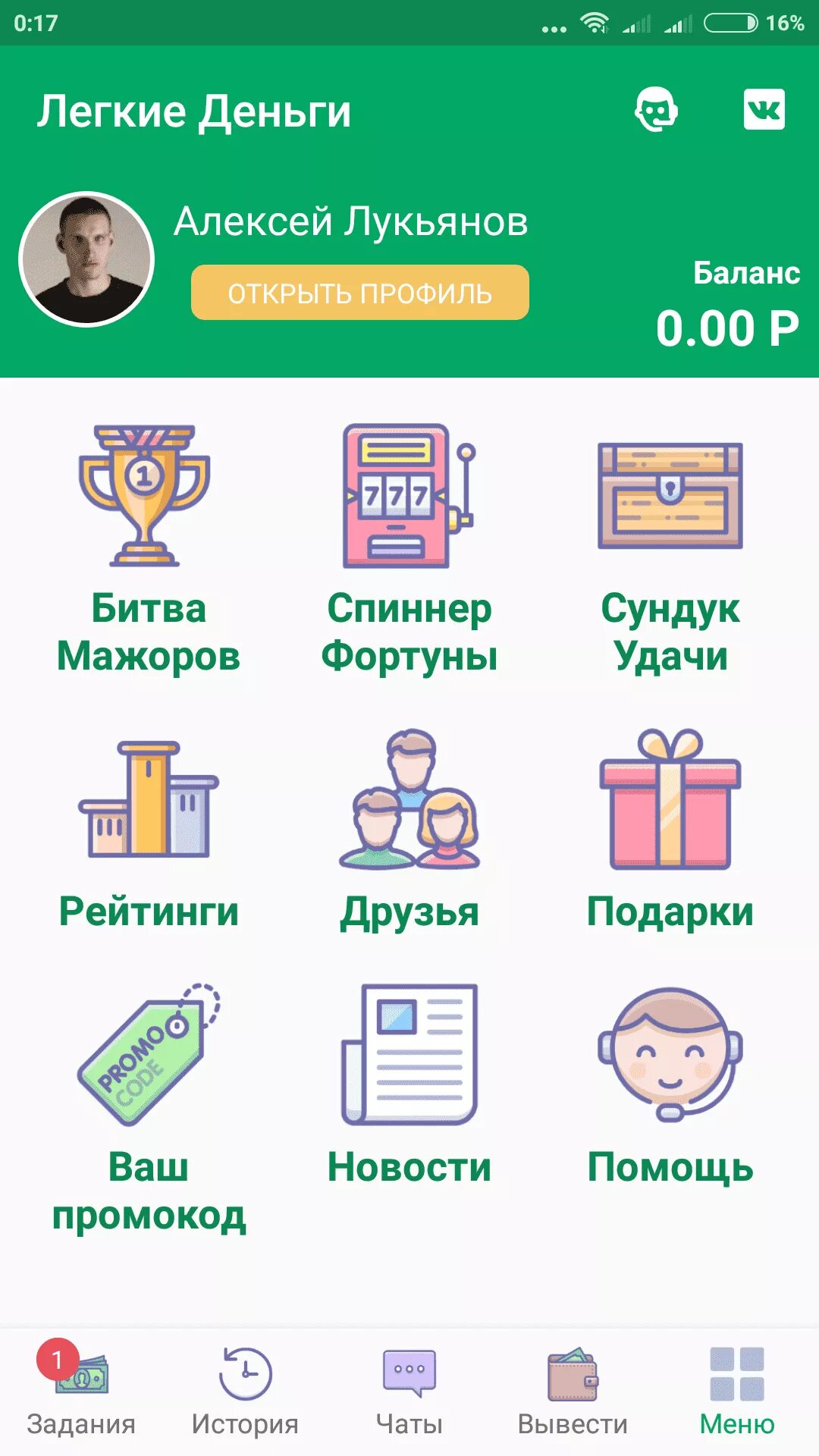Switch to the Задания tab

(x=81, y=1392)
